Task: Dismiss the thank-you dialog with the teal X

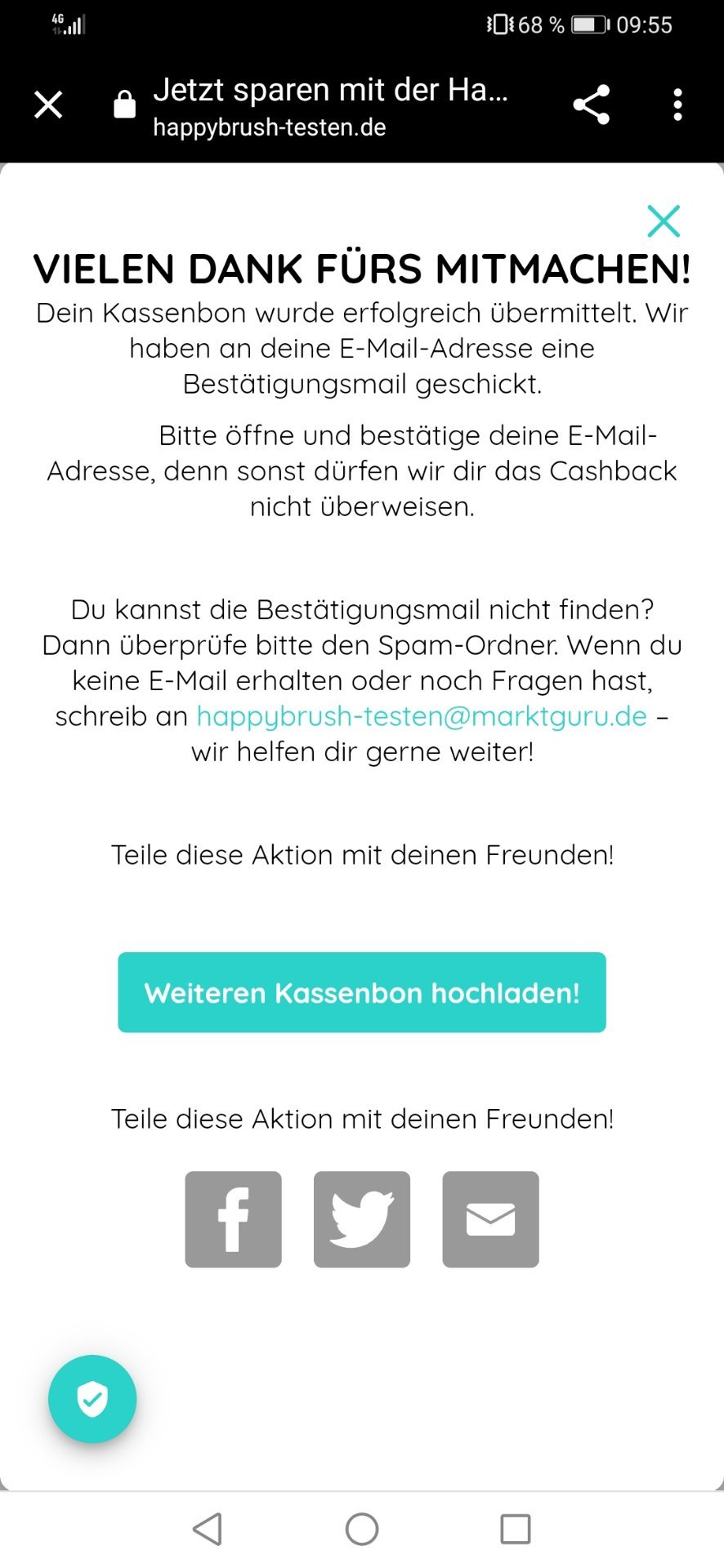Action: coord(664,221)
